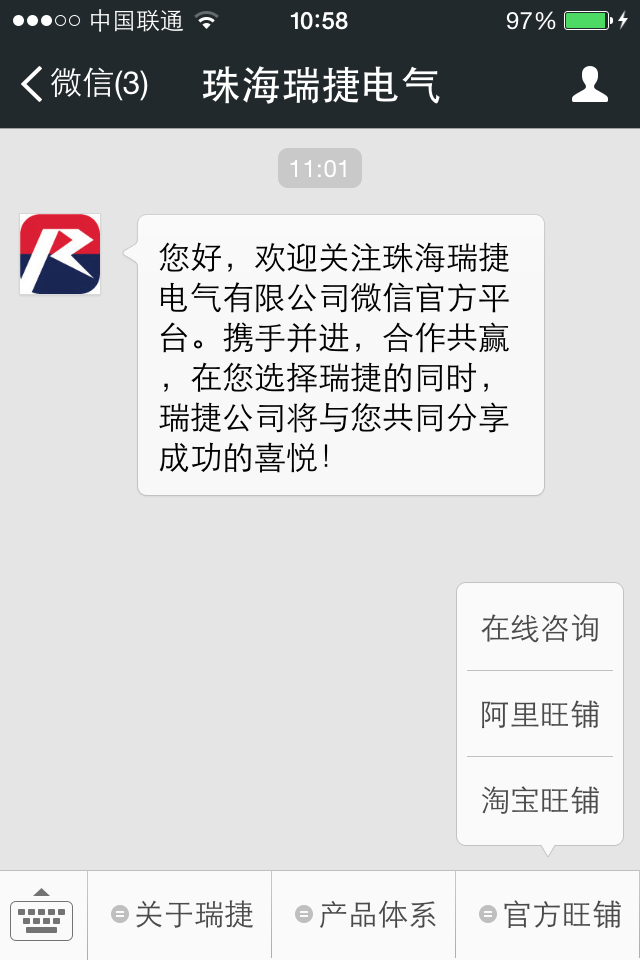Choose 淘宝旺铺 in the popup menu
Viewport: 640px width, 960px height.
pyautogui.click(x=540, y=800)
